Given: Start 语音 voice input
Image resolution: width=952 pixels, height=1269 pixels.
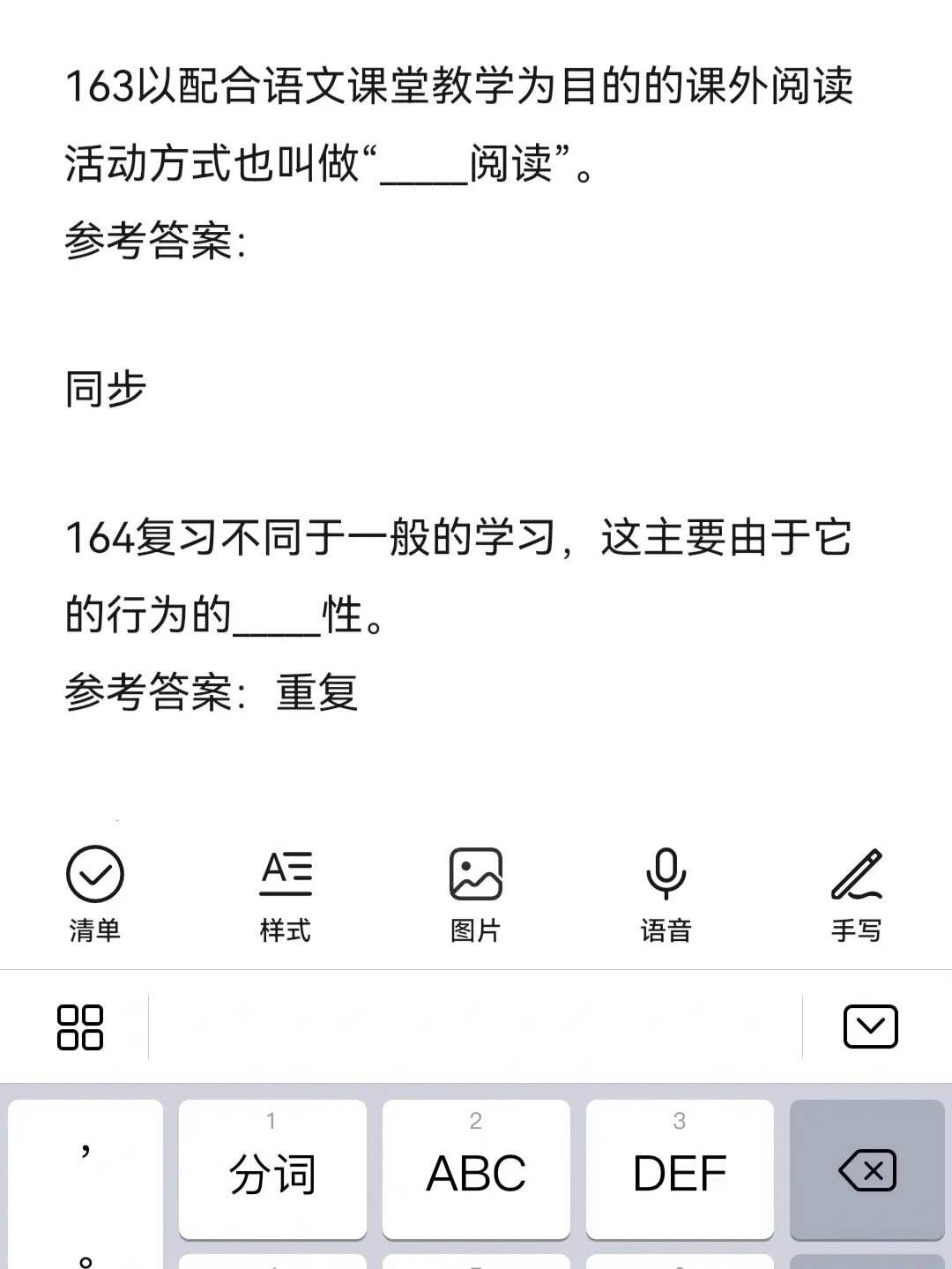Looking at the screenshot, I should pos(666,892).
